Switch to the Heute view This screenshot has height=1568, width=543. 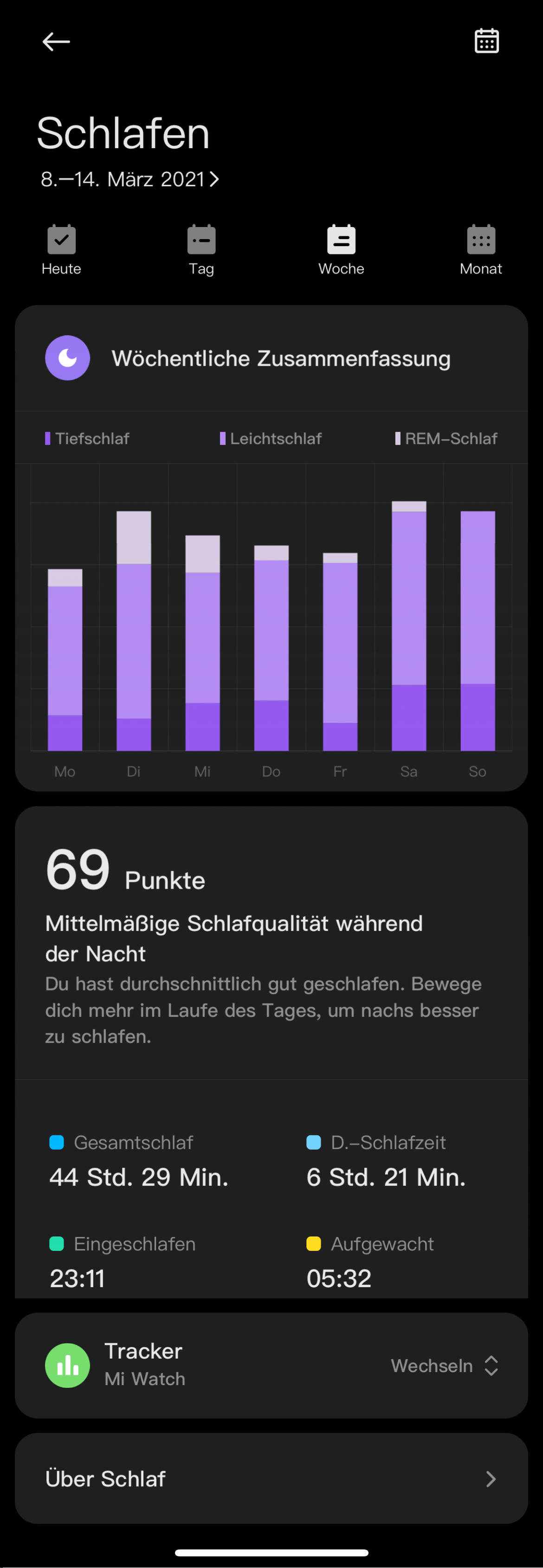(x=61, y=250)
